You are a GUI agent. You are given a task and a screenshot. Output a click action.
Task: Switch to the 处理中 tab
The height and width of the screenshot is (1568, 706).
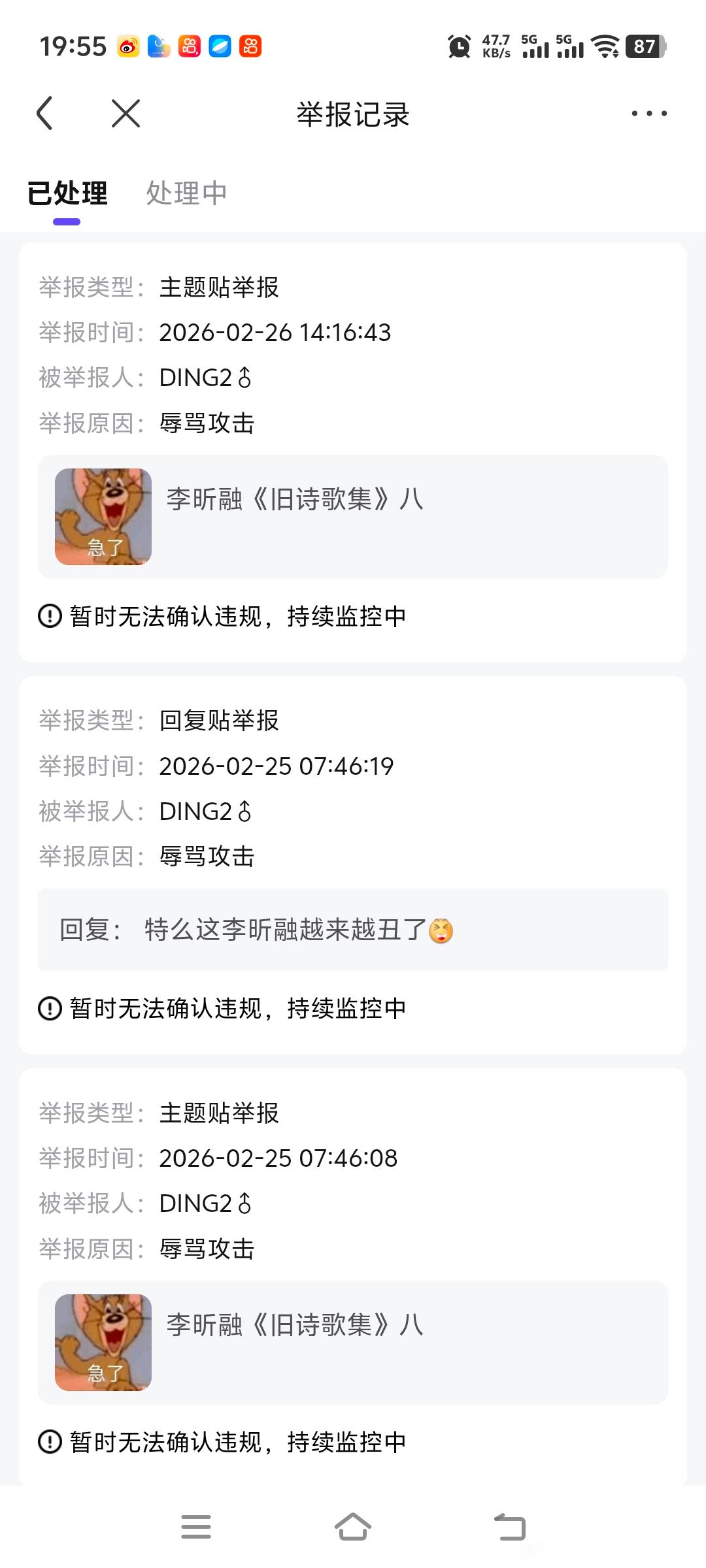[186, 193]
